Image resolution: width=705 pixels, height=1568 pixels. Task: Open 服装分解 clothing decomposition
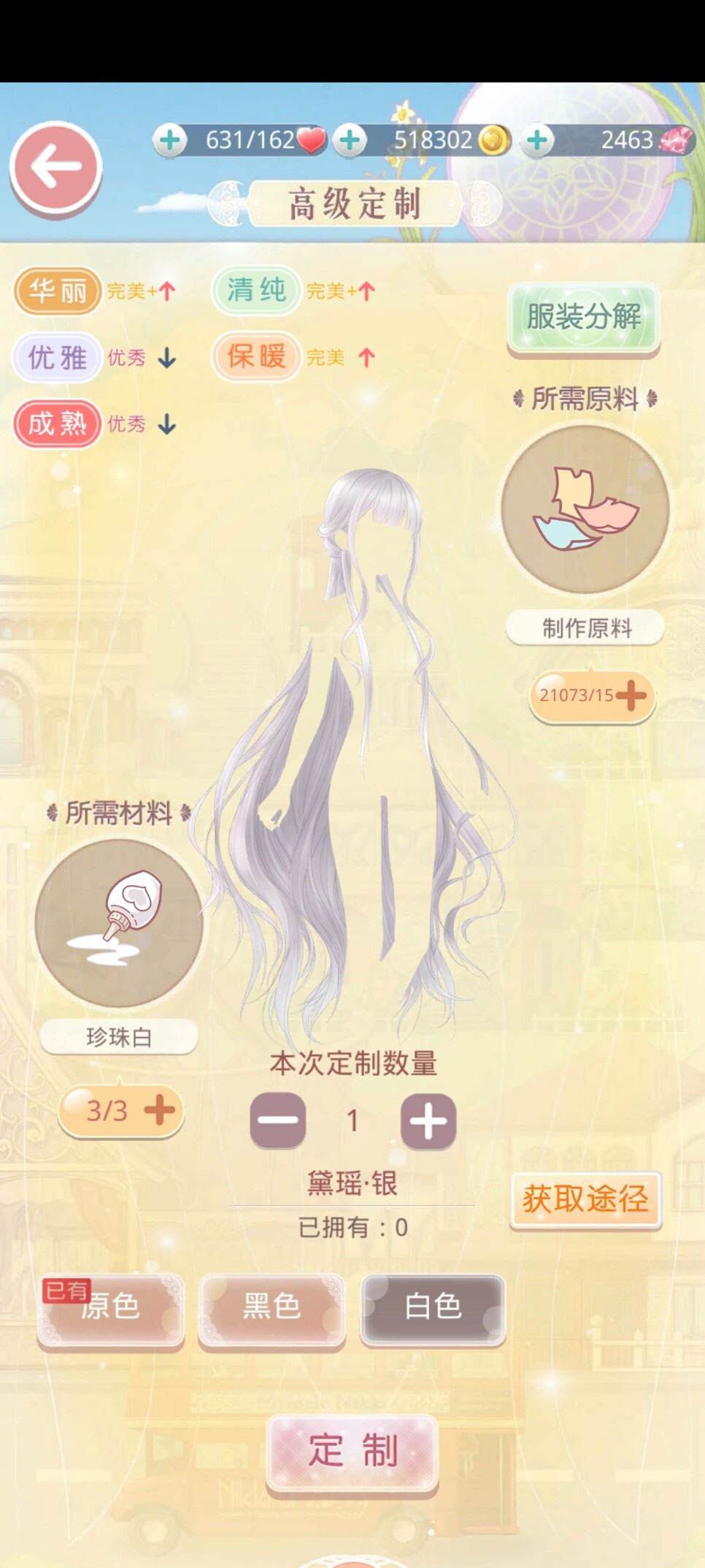point(584,319)
